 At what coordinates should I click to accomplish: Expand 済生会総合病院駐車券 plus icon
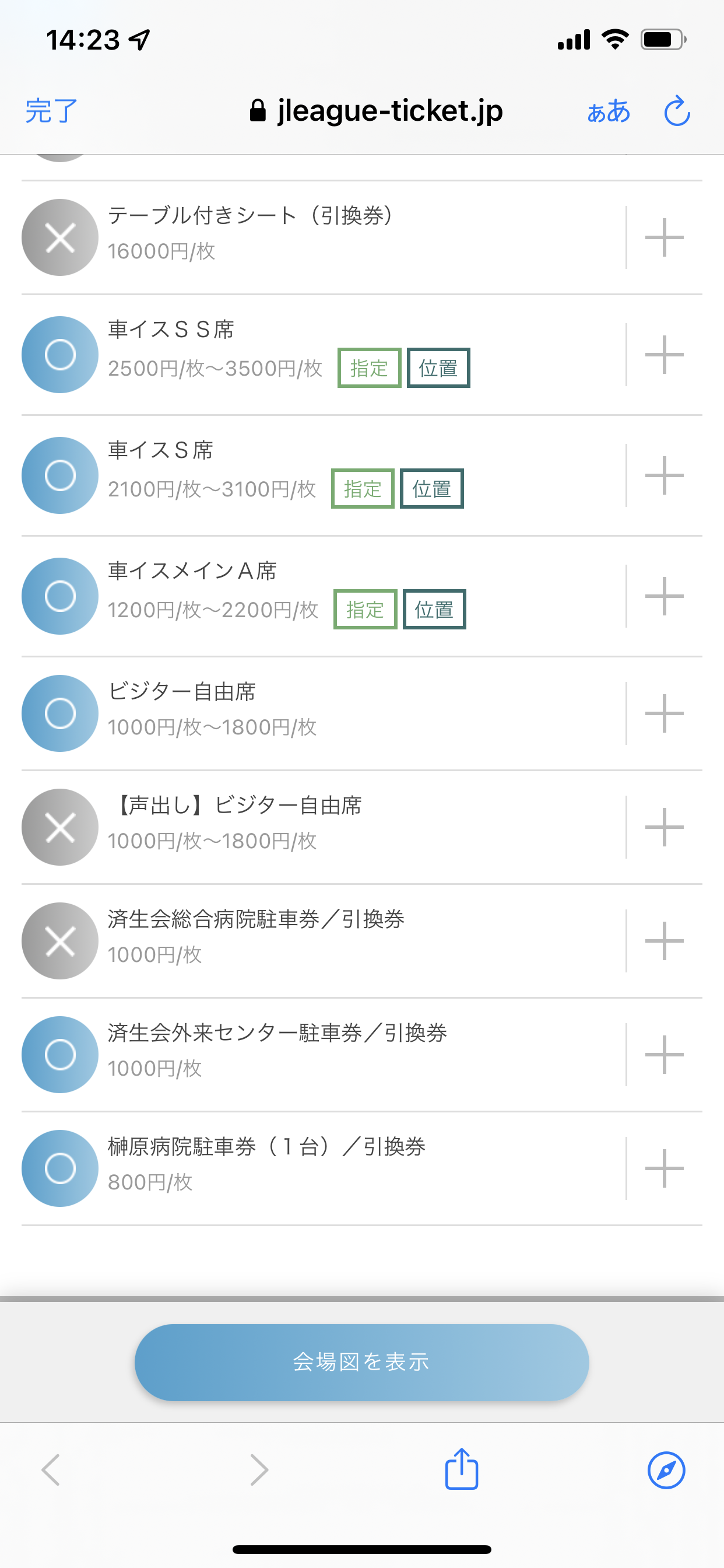[665, 941]
